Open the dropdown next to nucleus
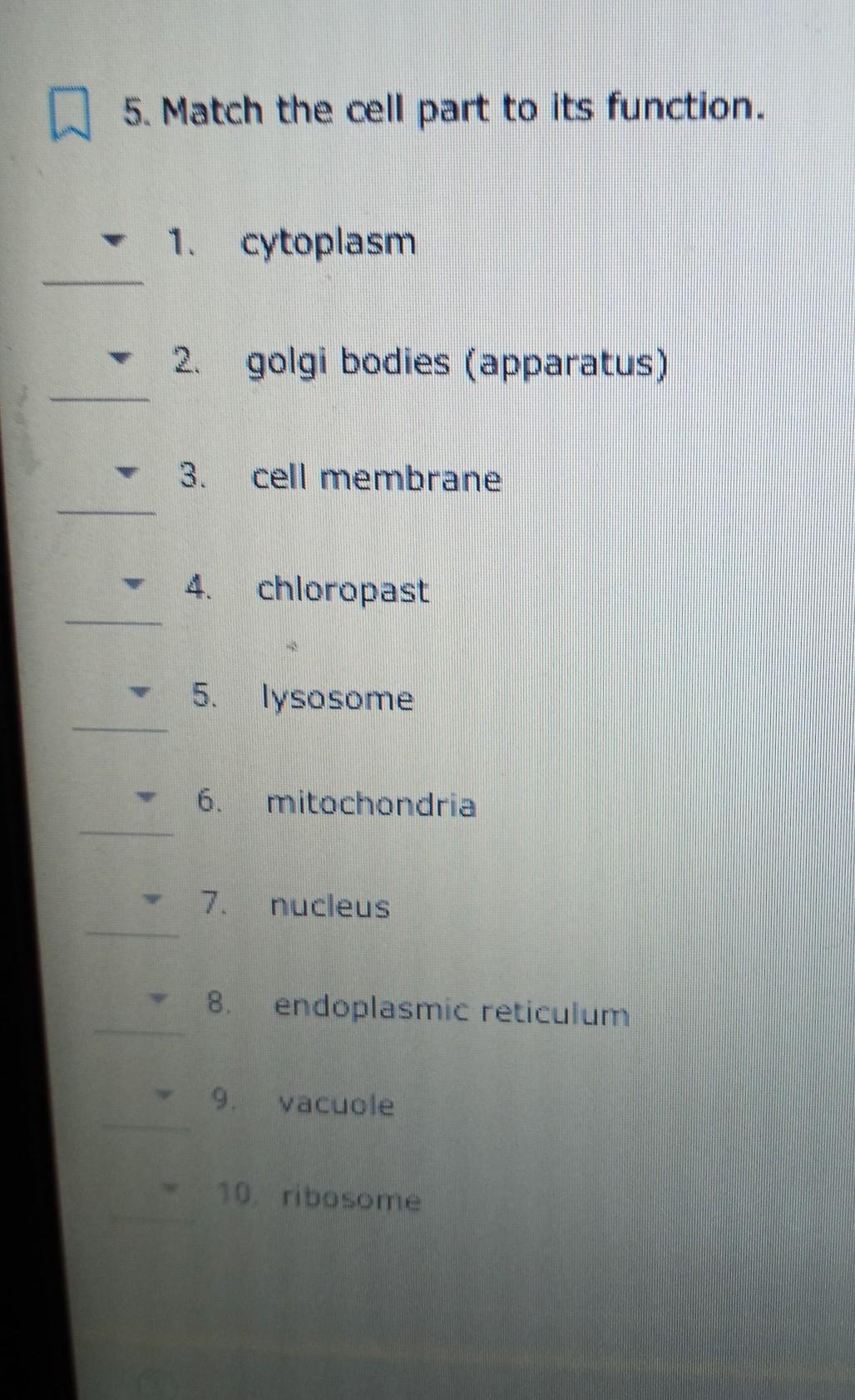This screenshot has width=855, height=1400. [133, 916]
